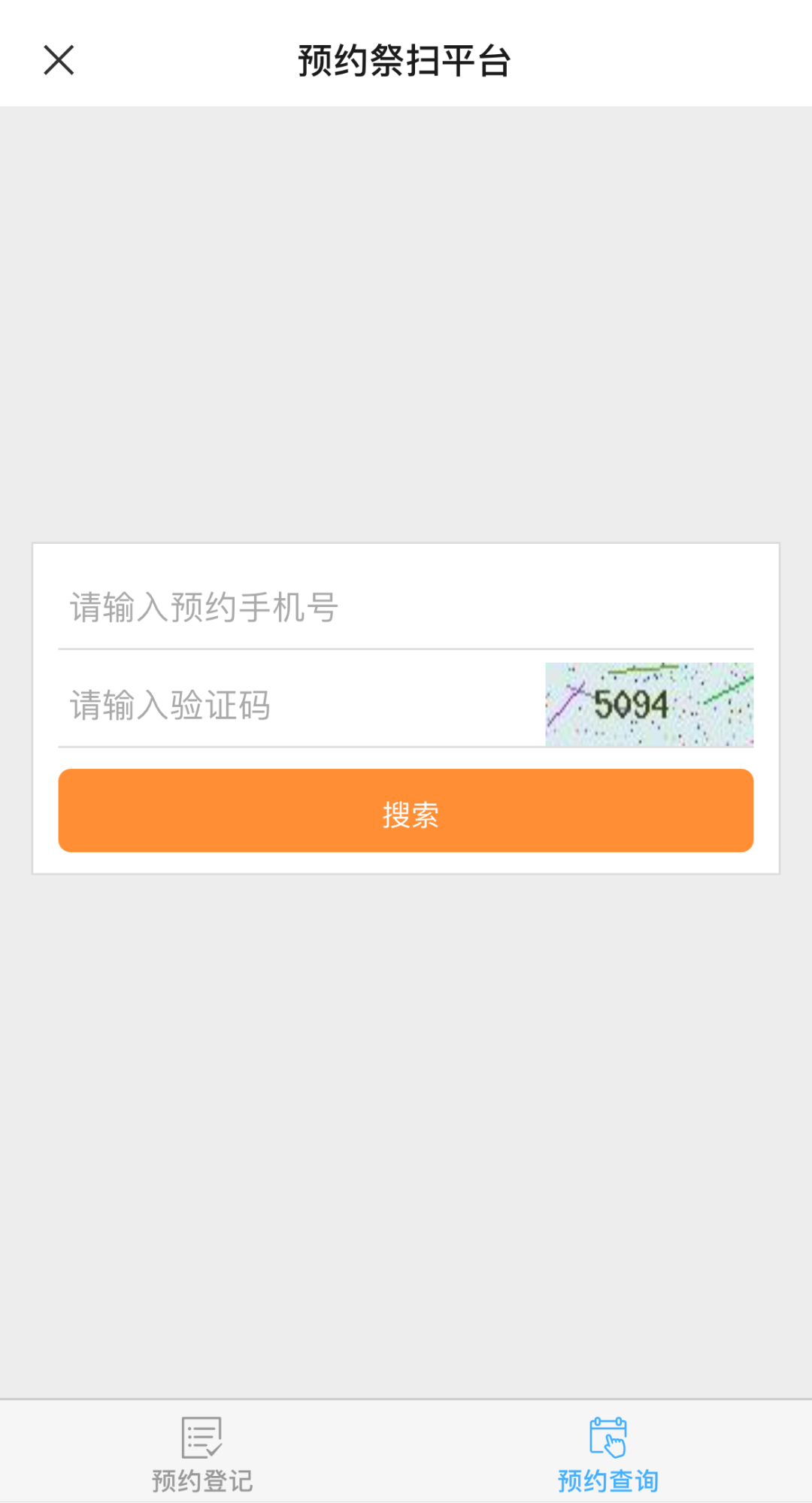This screenshot has height=1503, width=812.
Task: Refresh the captcha image
Action: [649, 705]
